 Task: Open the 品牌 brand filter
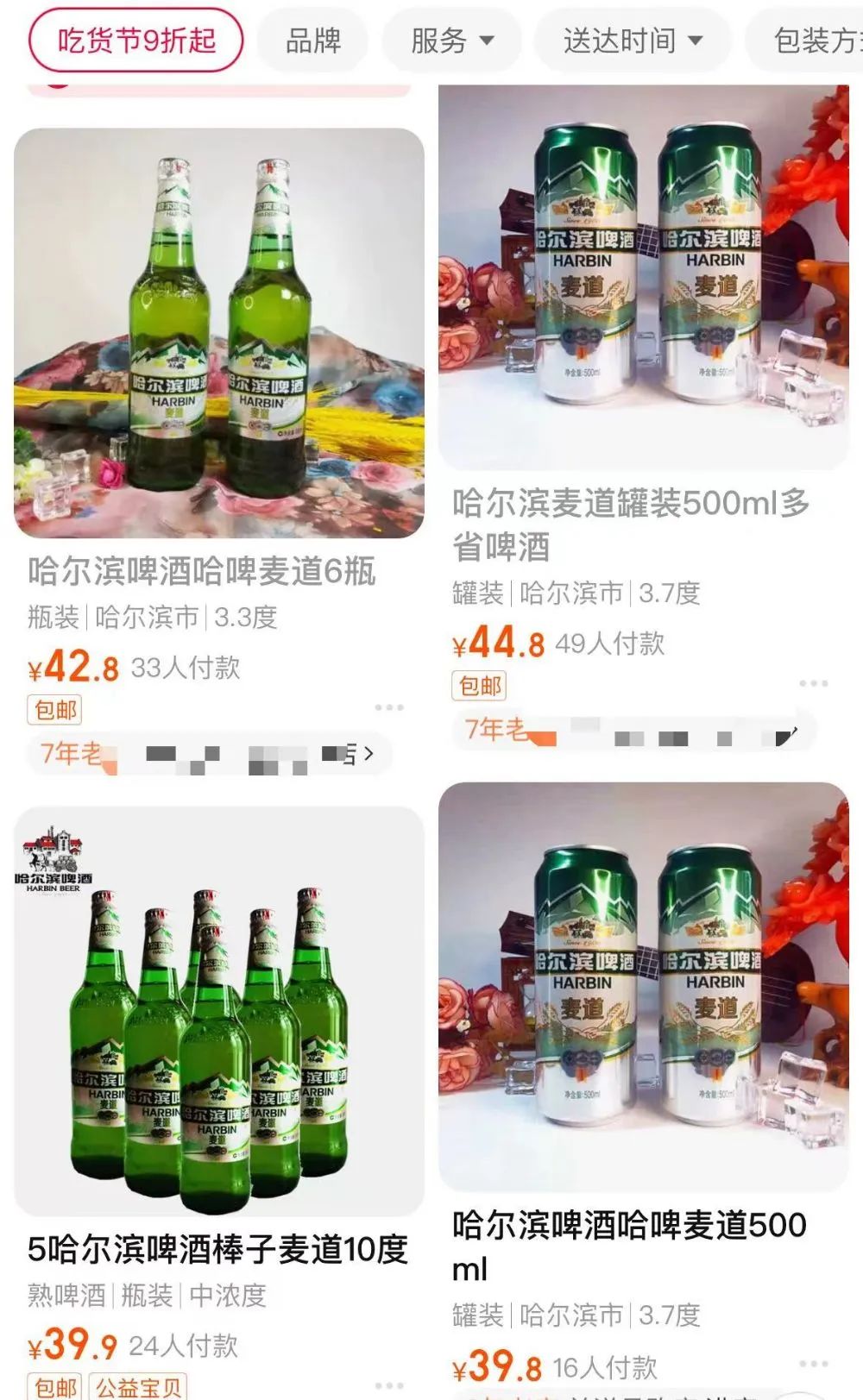pos(313,41)
